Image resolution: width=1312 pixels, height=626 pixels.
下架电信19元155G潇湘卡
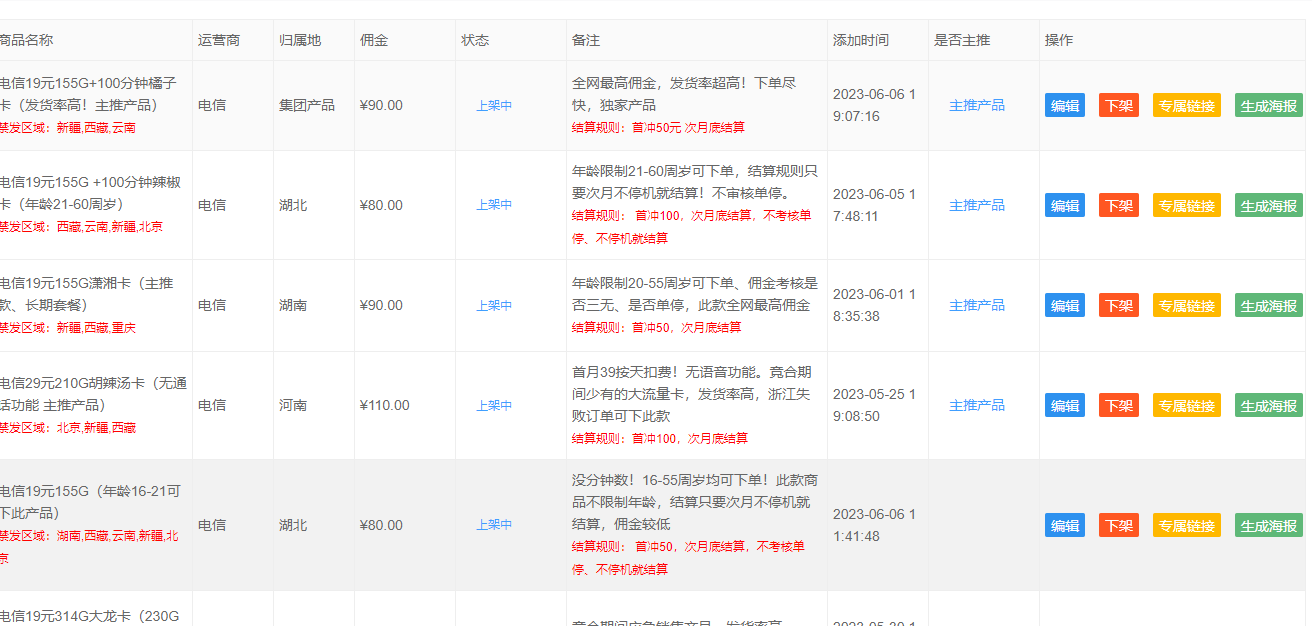pos(1118,305)
